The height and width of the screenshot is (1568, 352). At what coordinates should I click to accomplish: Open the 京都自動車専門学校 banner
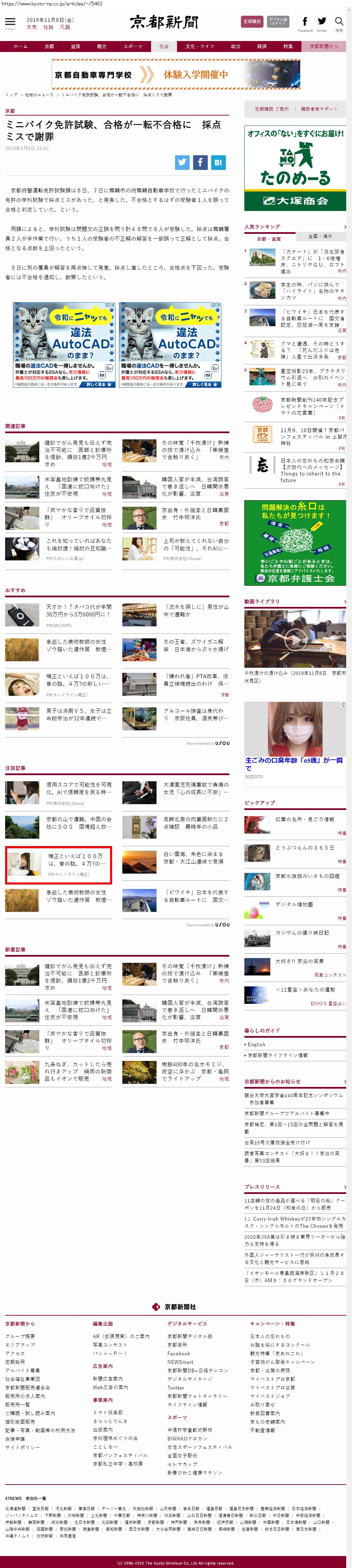[x=176, y=74]
